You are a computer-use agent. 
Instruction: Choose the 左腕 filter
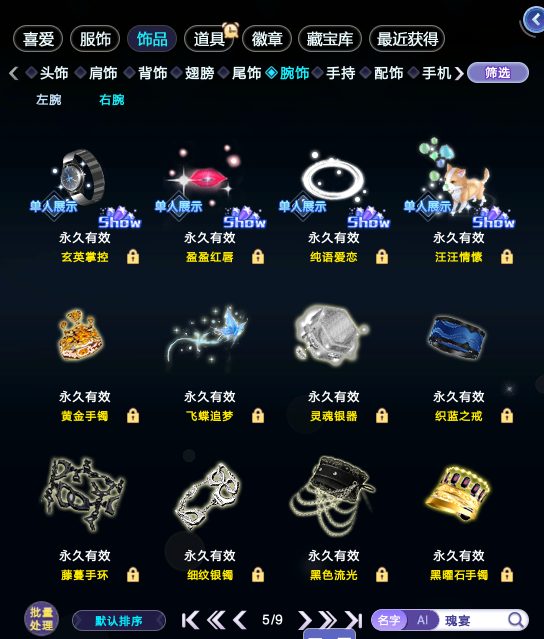tap(48, 99)
